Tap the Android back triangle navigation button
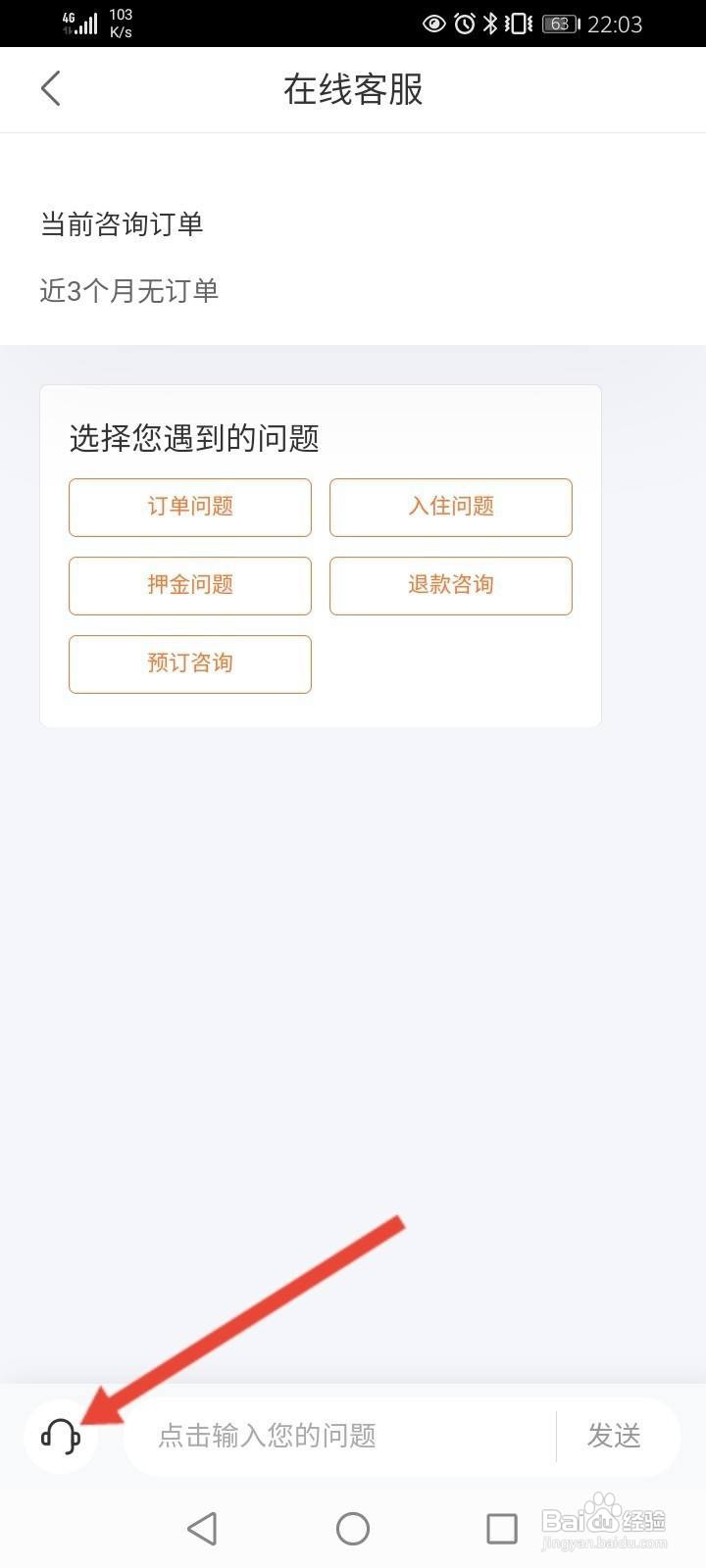Image resolution: width=706 pixels, height=1568 pixels. tap(202, 1527)
